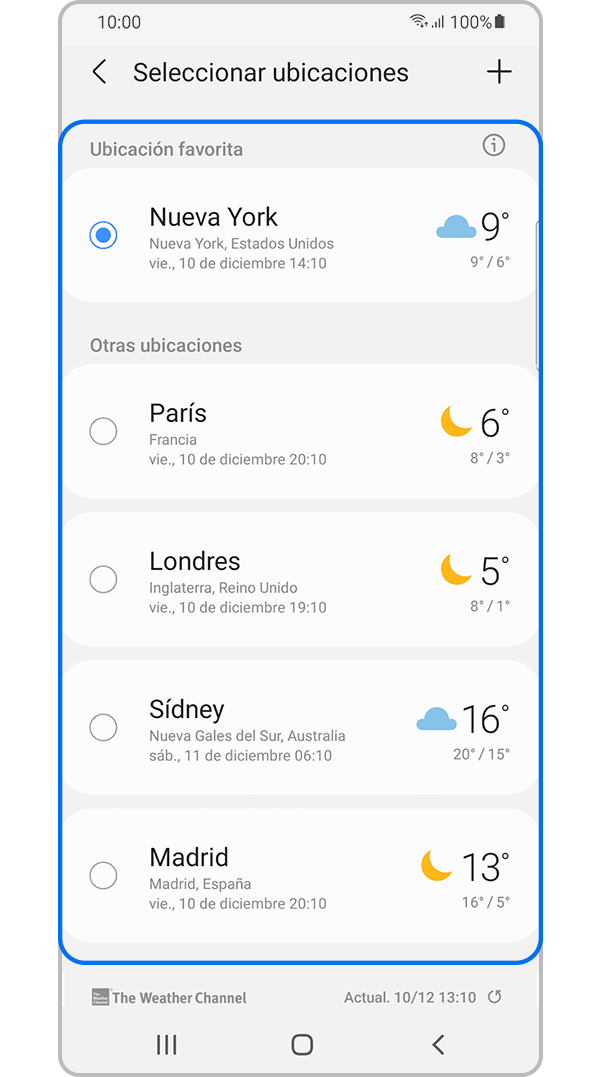Select the Nueva York radio button
The image size is (600, 1077).
tap(103, 235)
